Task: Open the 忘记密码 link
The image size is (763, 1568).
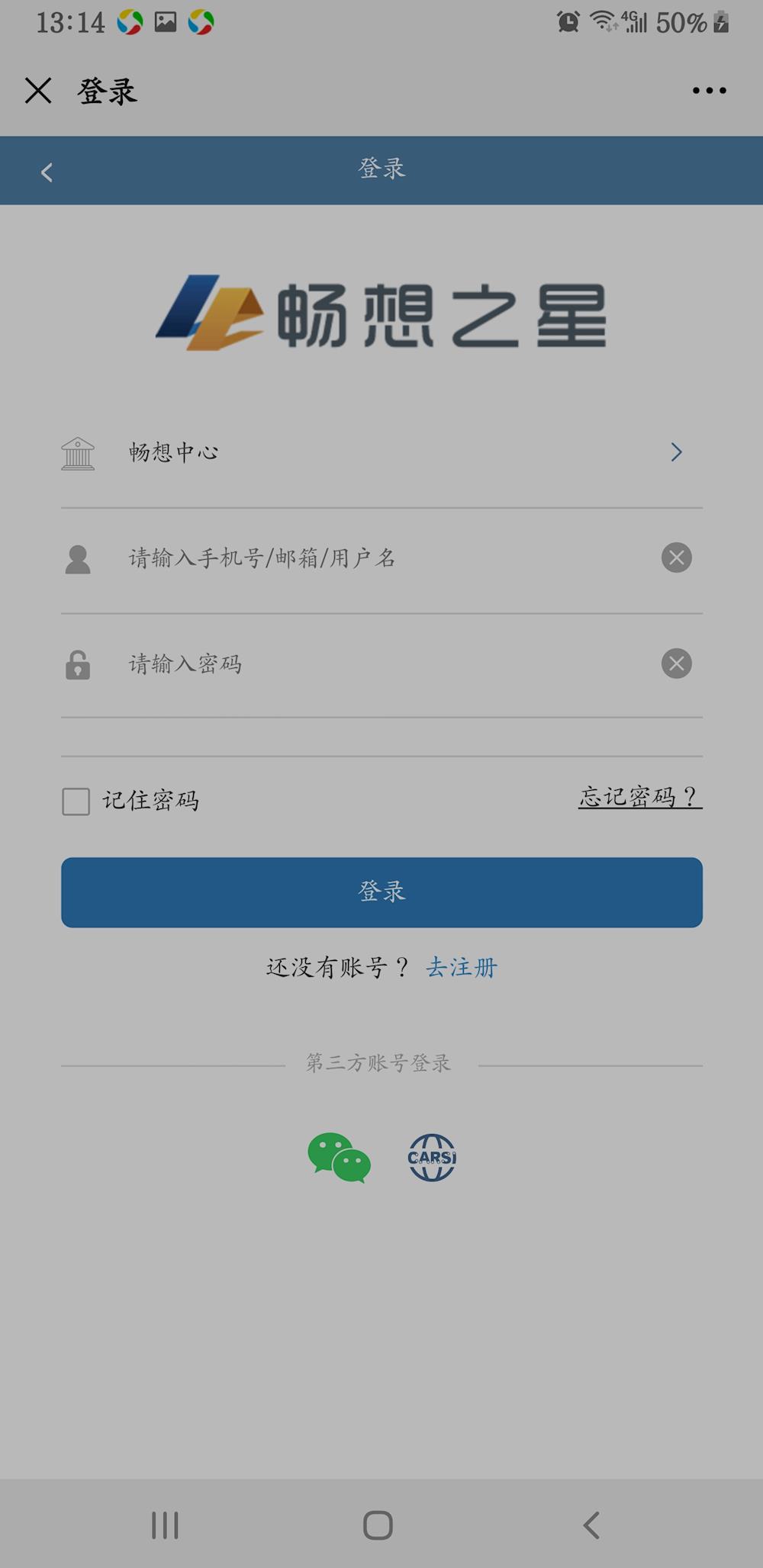Action: (639, 797)
